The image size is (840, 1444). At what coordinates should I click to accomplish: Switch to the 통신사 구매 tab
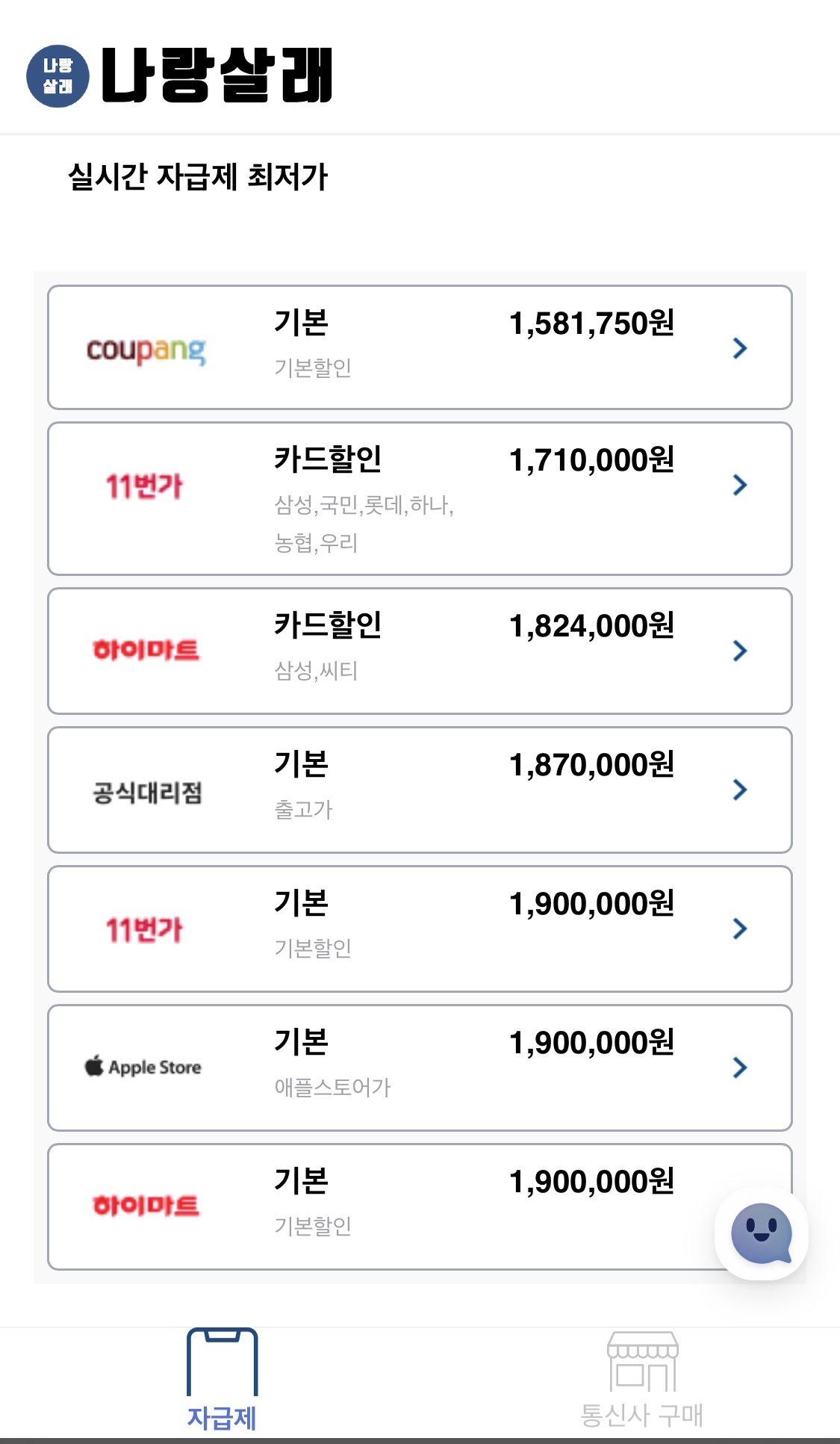(642, 1381)
